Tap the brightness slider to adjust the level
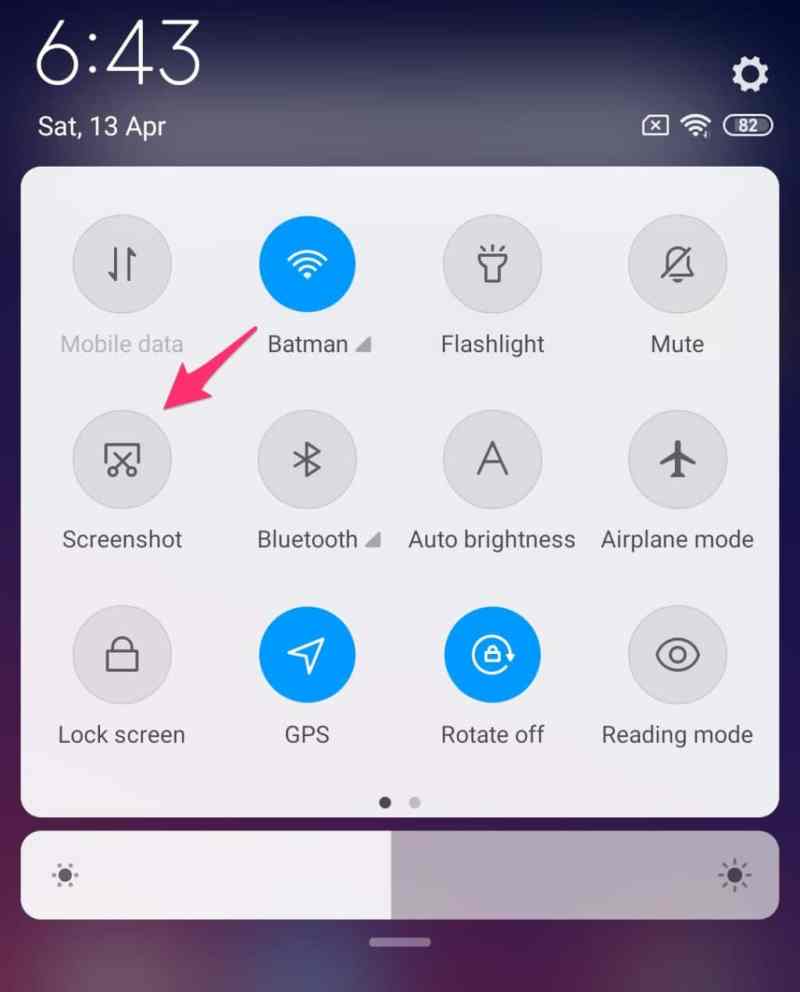Viewport: 800px width, 992px height. pos(400,876)
